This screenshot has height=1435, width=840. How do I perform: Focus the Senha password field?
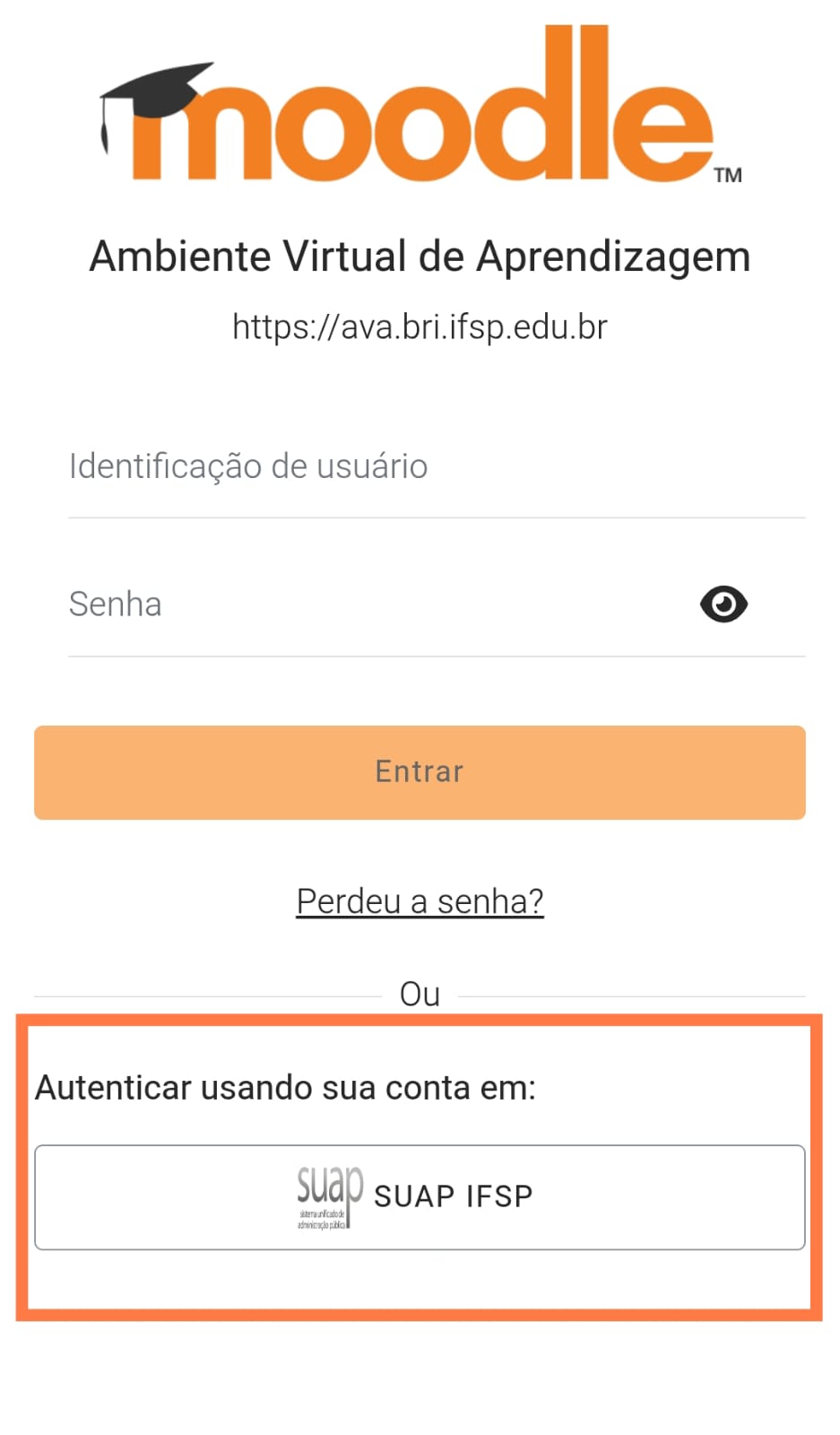(377, 604)
